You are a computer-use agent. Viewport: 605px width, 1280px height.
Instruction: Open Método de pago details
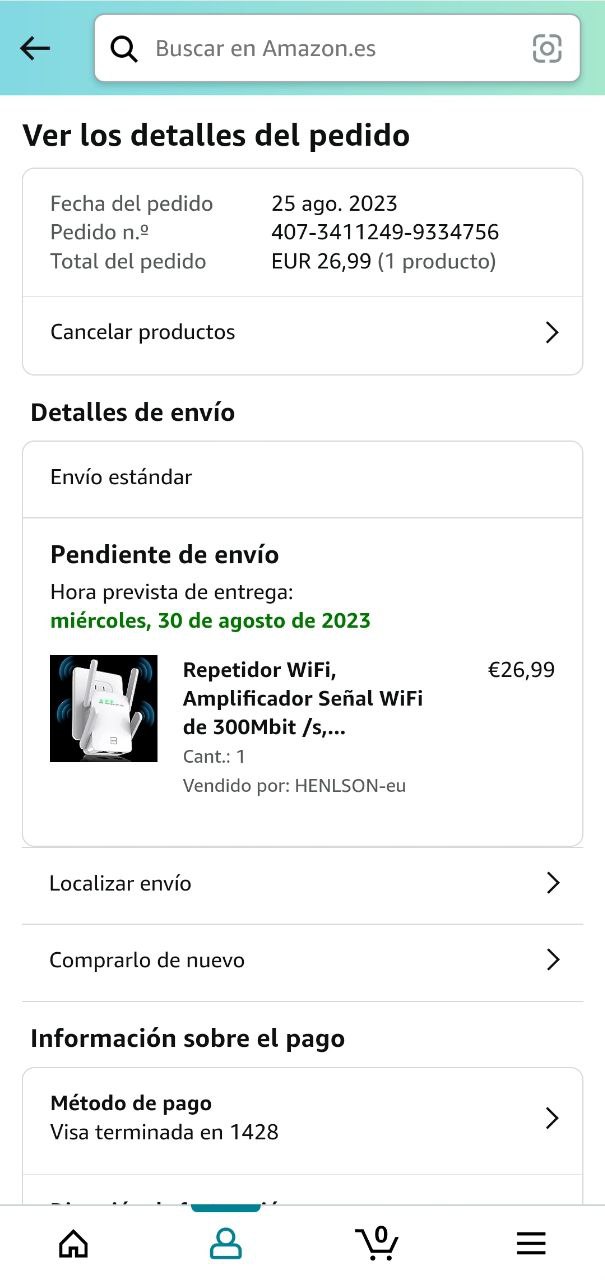pyautogui.click(x=302, y=1118)
